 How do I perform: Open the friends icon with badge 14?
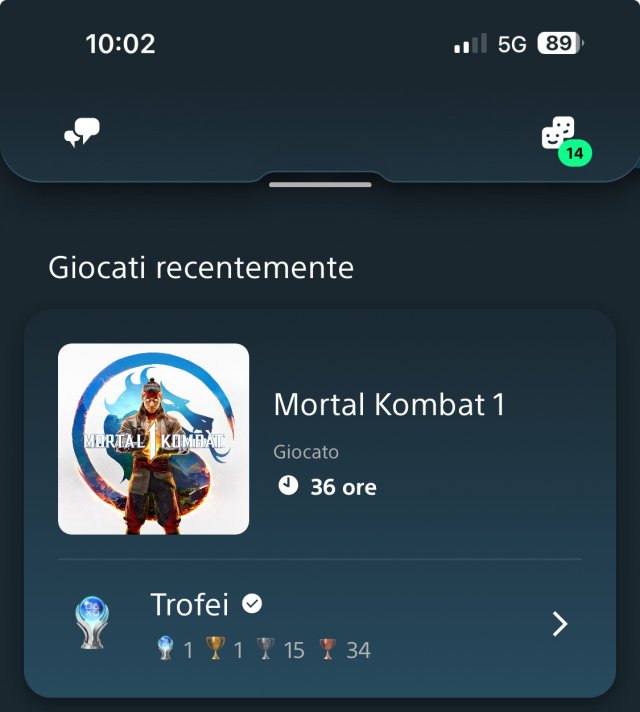pyautogui.click(x=559, y=134)
